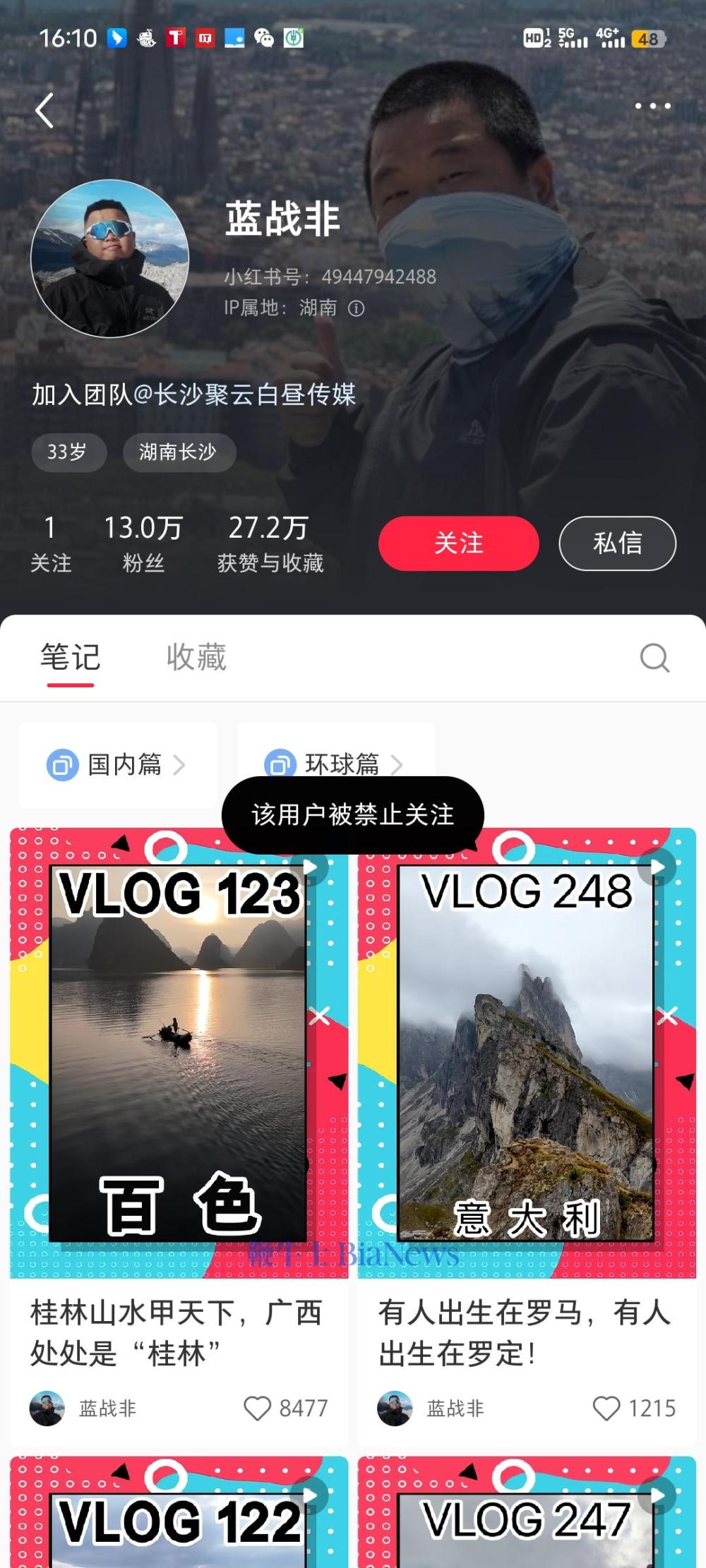
Task: Open the three-dot overflow menu
Action: (652, 107)
